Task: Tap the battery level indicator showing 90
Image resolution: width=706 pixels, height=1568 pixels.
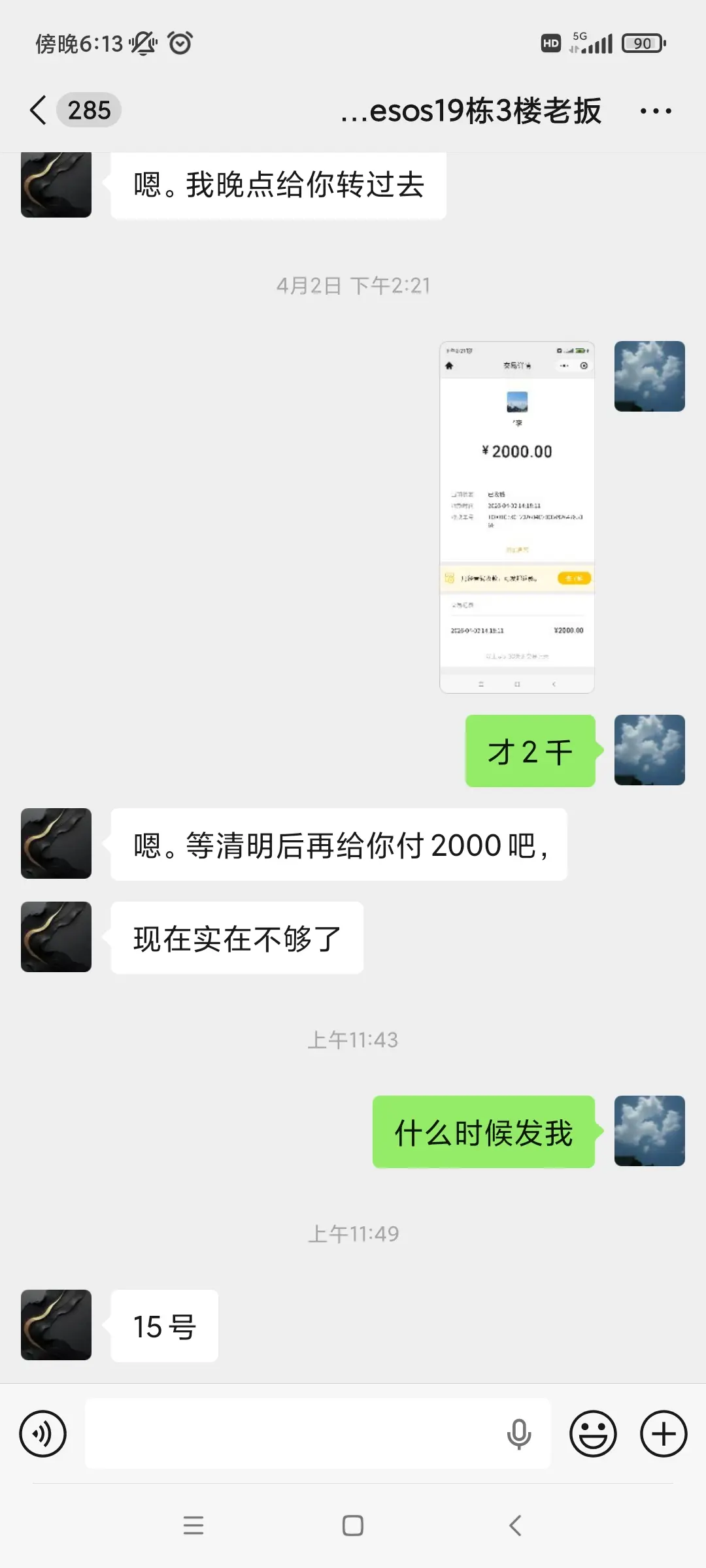Action: point(641,43)
